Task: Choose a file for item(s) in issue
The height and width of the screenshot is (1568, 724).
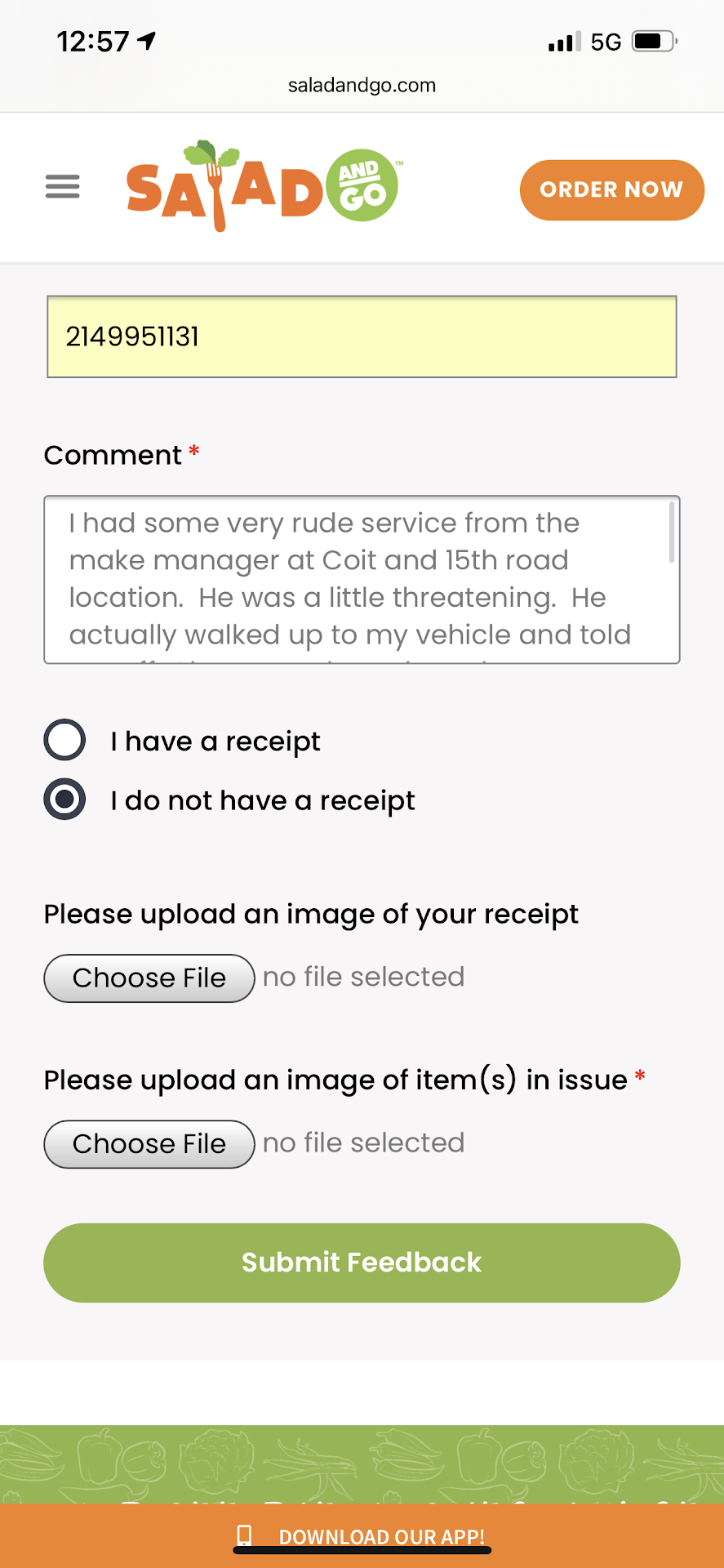Action: (149, 1143)
